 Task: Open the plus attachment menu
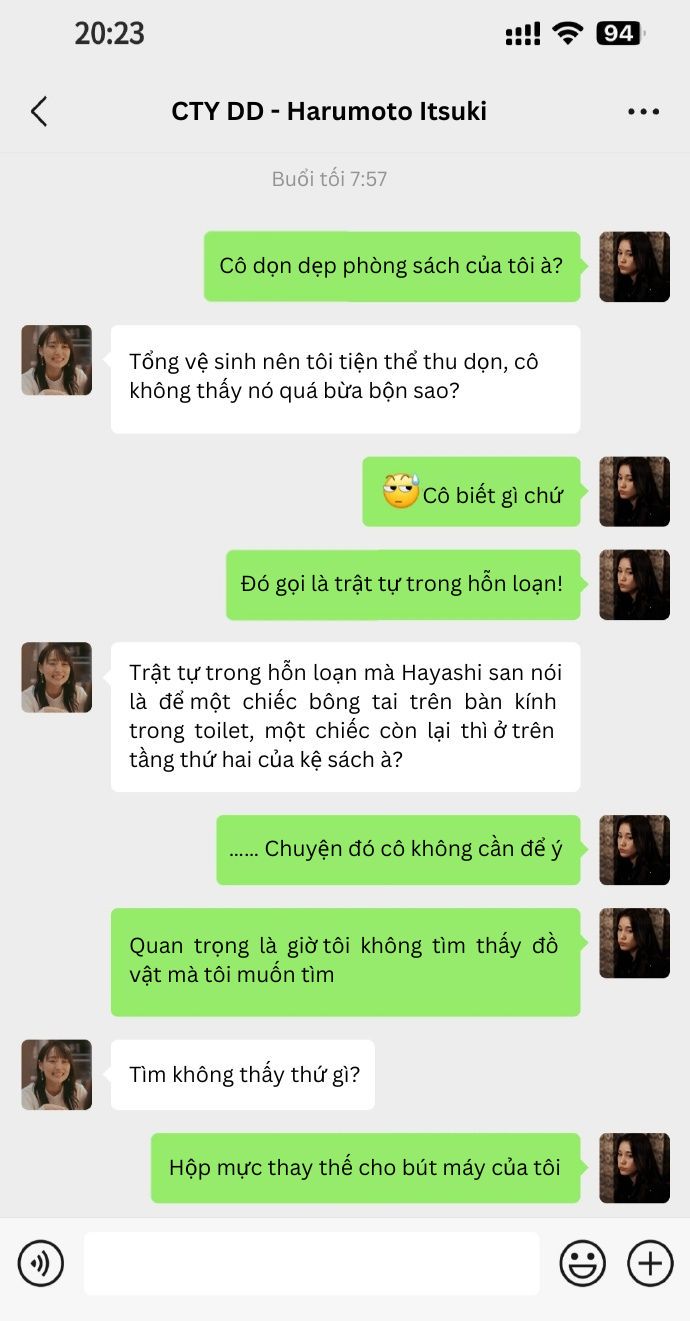click(x=650, y=1264)
